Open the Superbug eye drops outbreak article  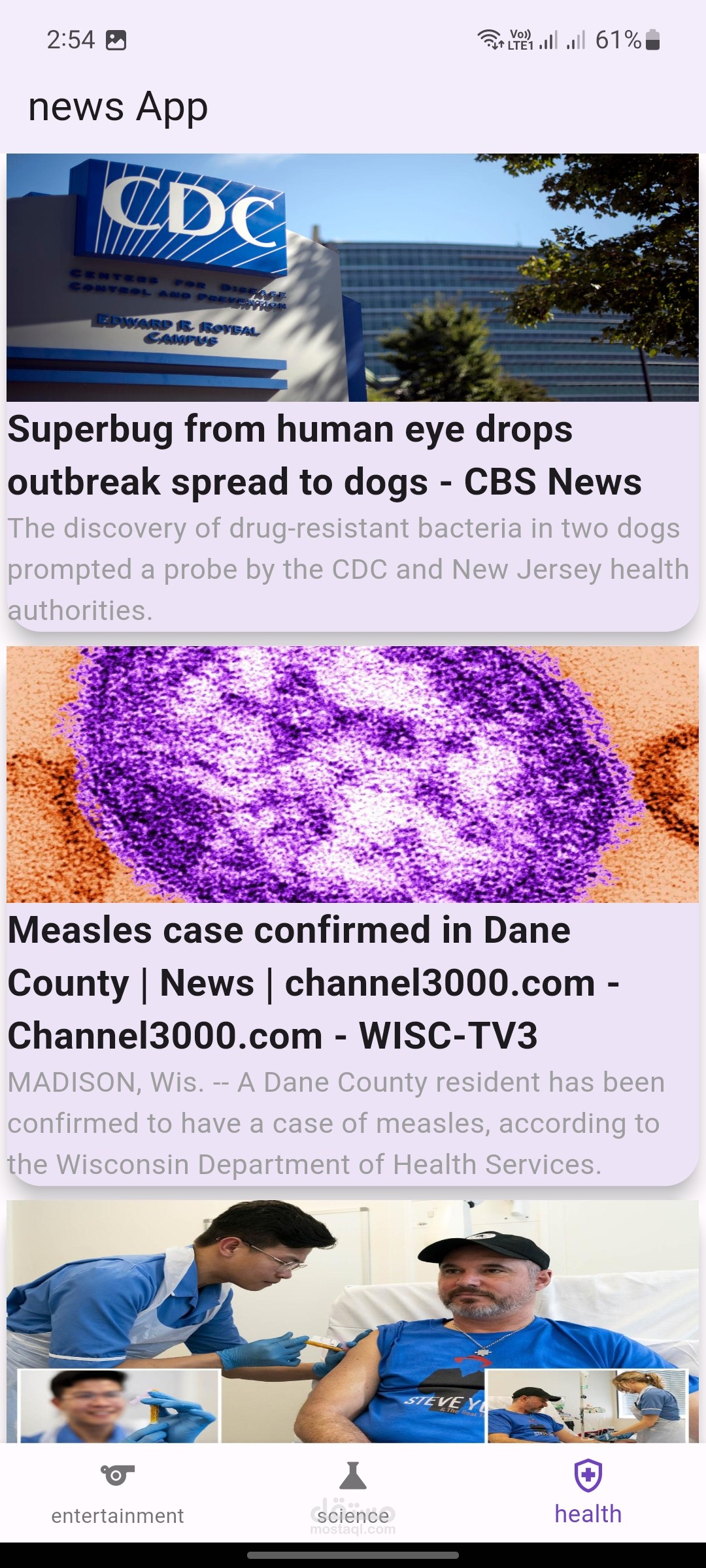(x=353, y=392)
